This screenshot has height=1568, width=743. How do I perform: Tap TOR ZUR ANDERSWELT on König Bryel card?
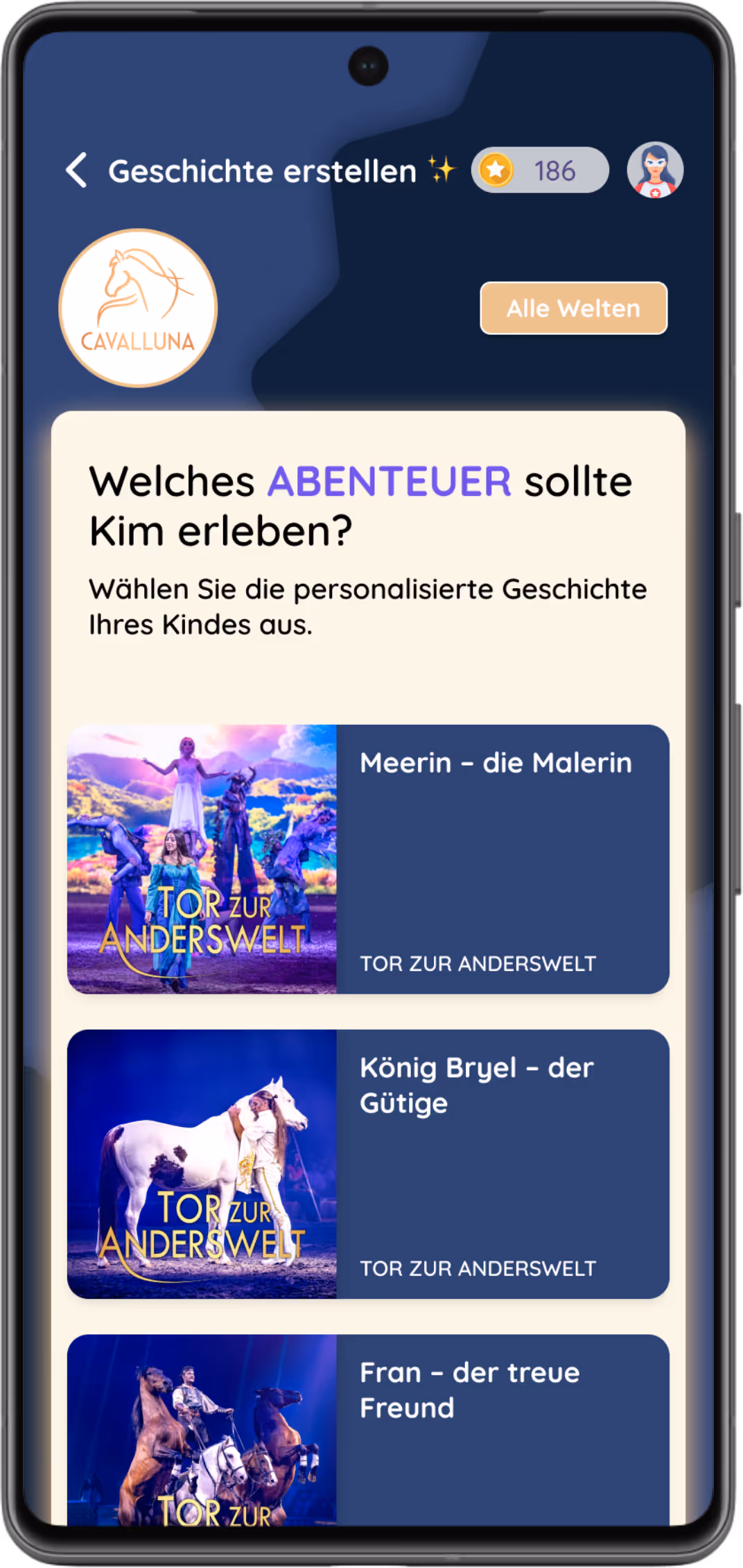point(477,1268)
